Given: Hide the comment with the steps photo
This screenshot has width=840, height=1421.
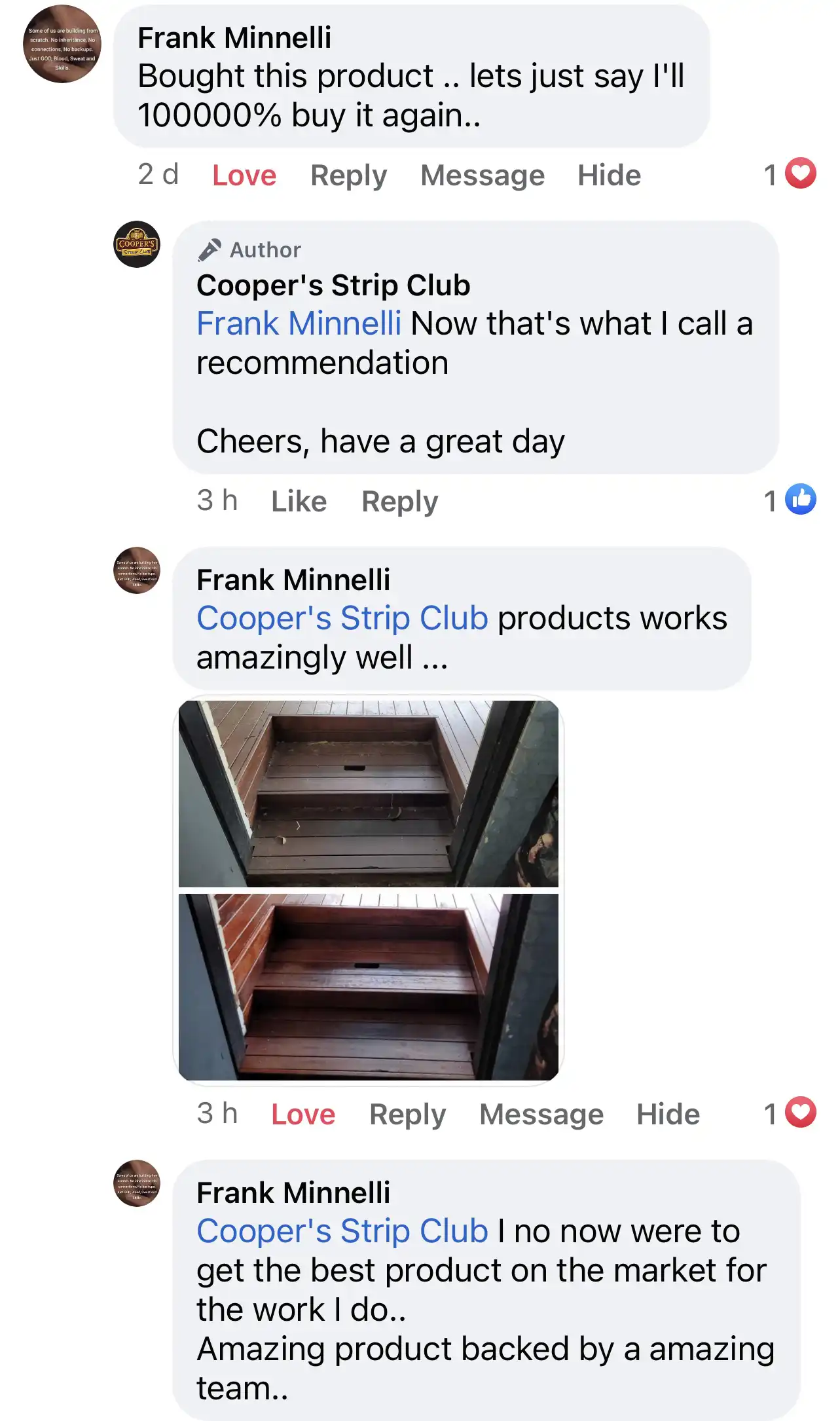Looking at the screenshot, I should tap(668, 1115).
